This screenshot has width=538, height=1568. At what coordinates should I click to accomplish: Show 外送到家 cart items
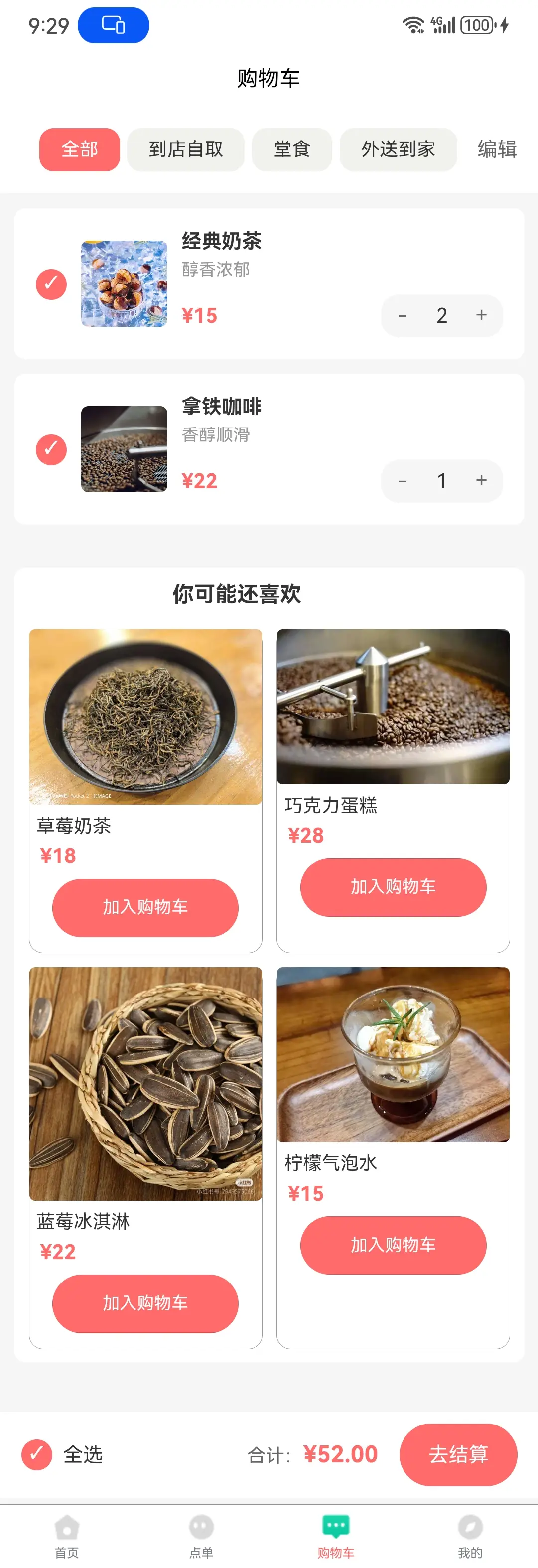398,149
